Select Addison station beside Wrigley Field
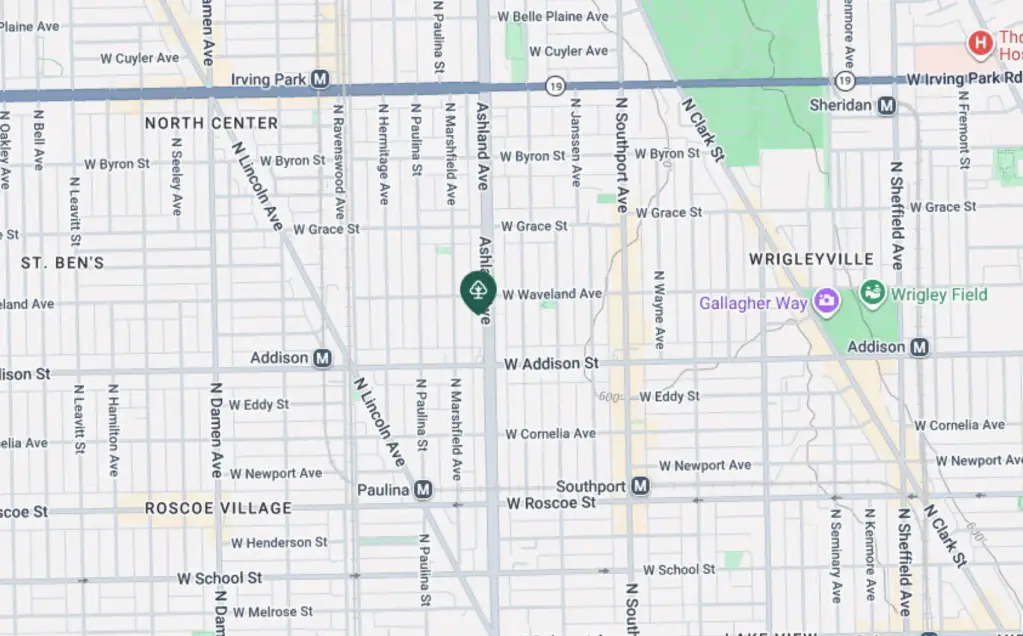This screenshot has height=636, width=1023. click(x=920, y=347)
